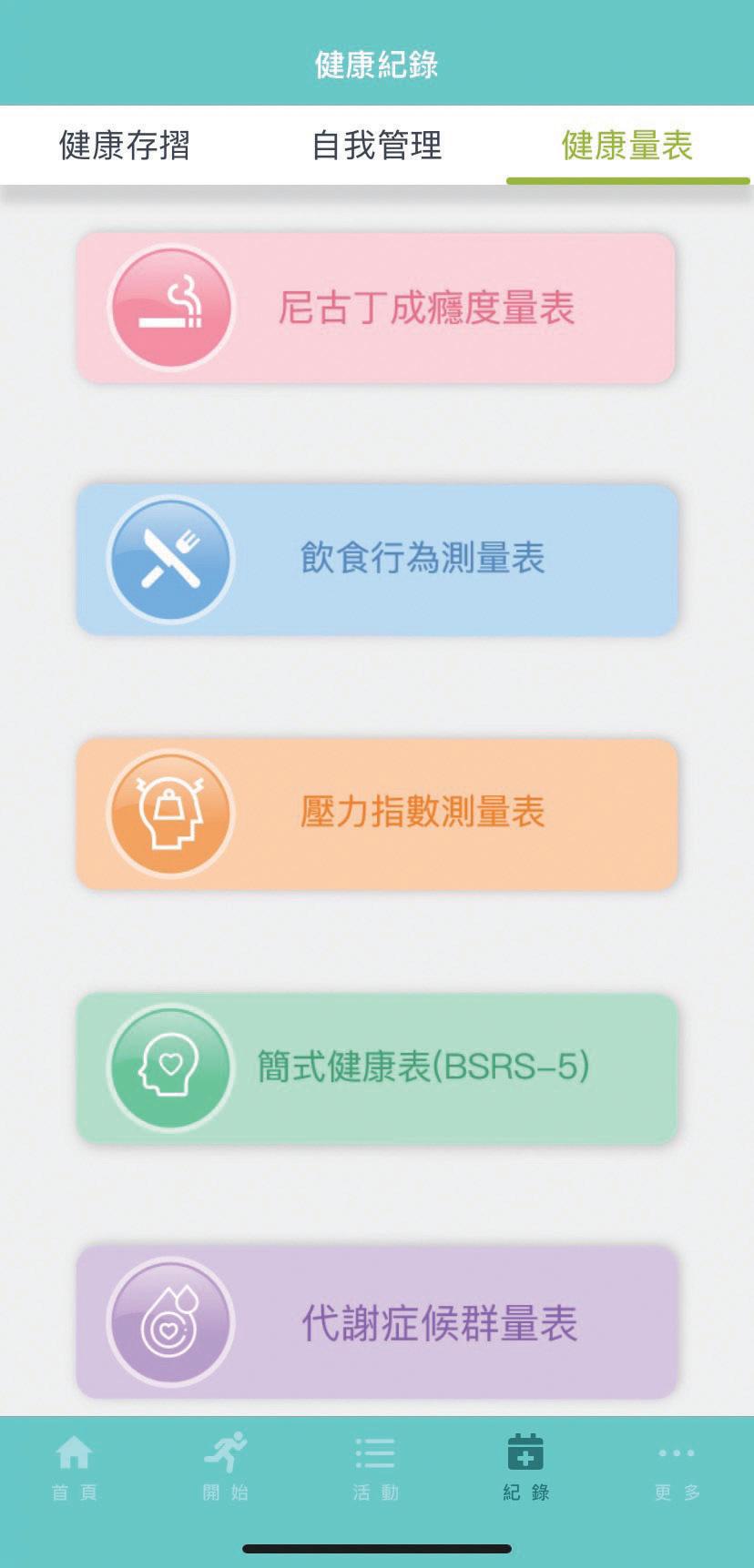Select the 健康量表 tab
The image size is (754, 1568).
[x=627, y=146]
